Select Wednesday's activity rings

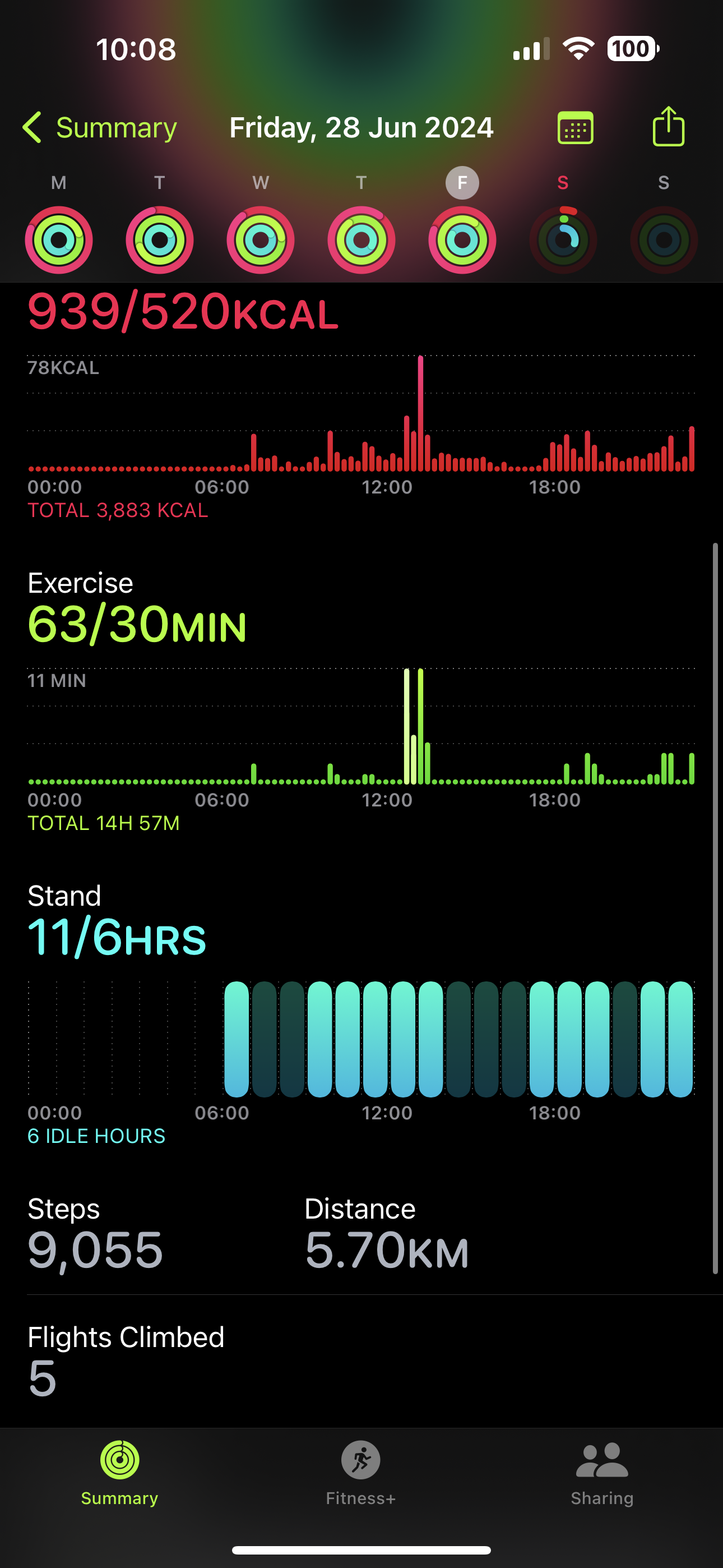click(261, 239)
